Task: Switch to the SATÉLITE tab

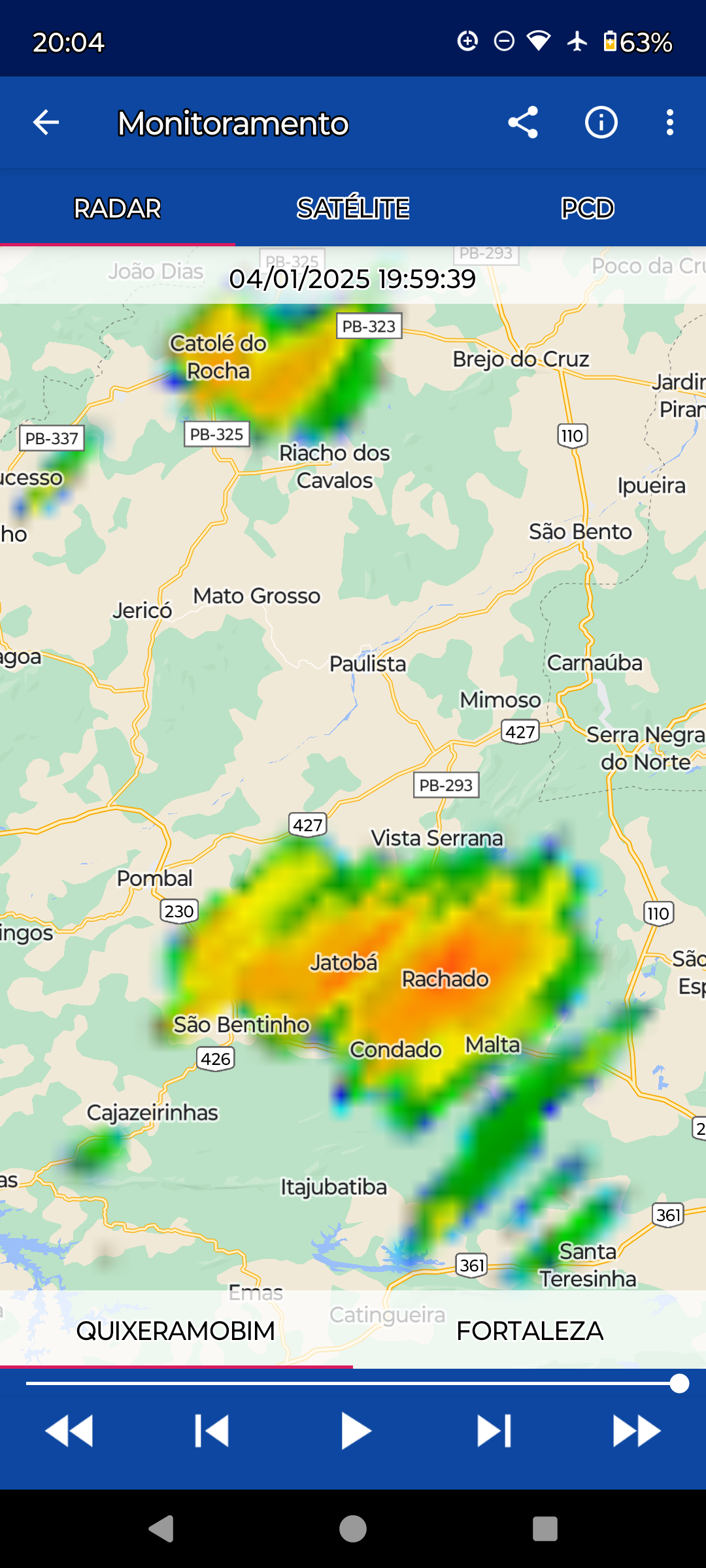Action: pos(353,208)
